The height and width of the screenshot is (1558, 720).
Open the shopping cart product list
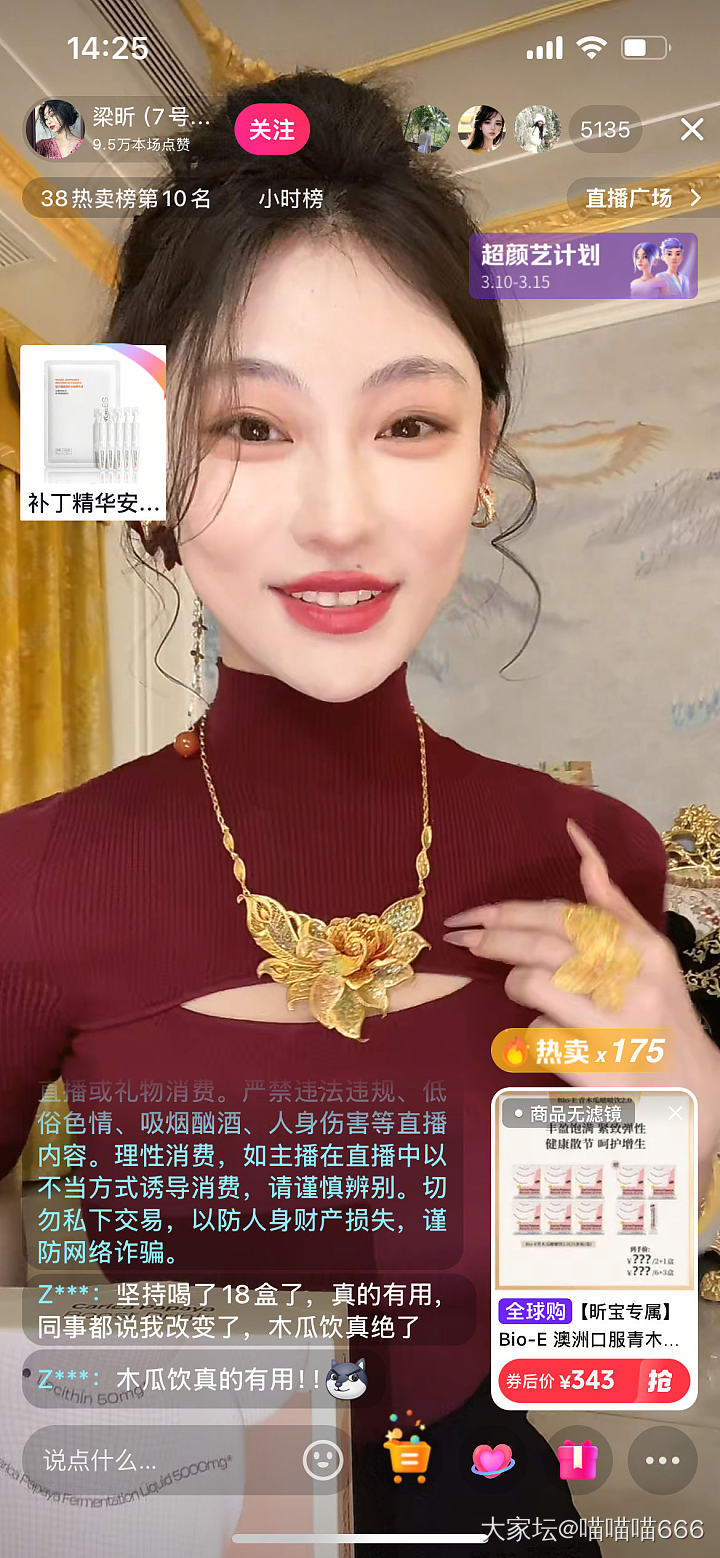tap(407, 1459)
